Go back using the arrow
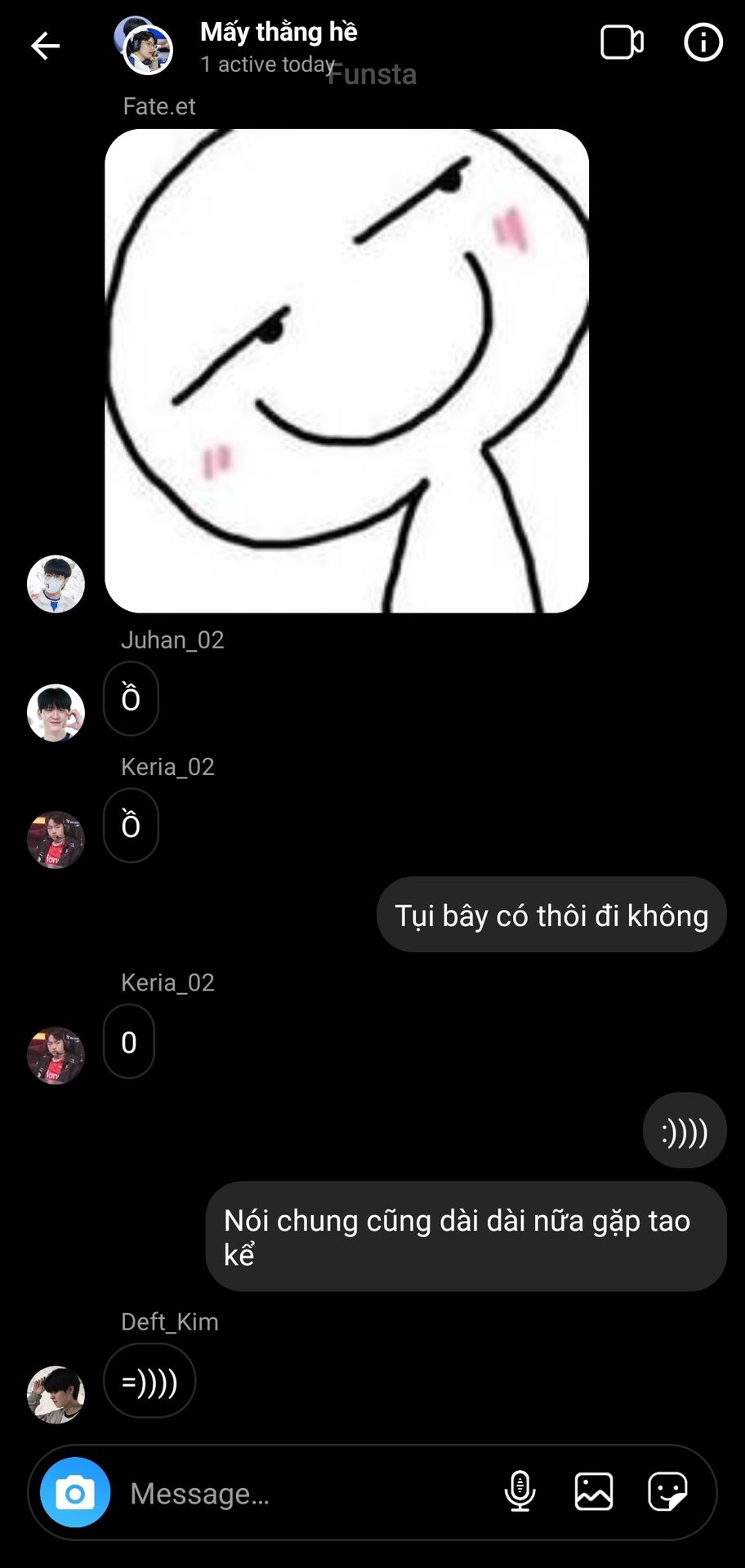This screenshot has height=1568, width=745. [46, 46]
